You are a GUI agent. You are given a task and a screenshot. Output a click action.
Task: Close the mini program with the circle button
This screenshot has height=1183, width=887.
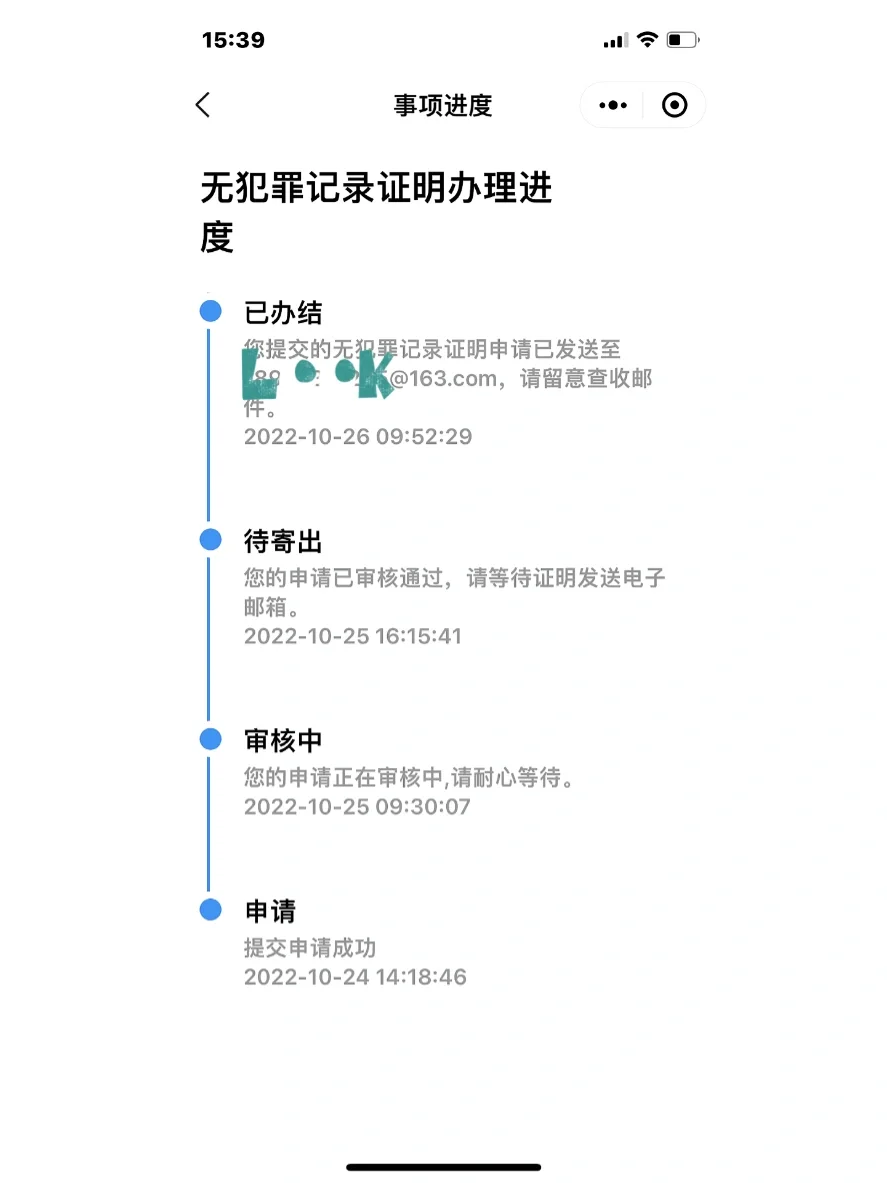point(675,105)
